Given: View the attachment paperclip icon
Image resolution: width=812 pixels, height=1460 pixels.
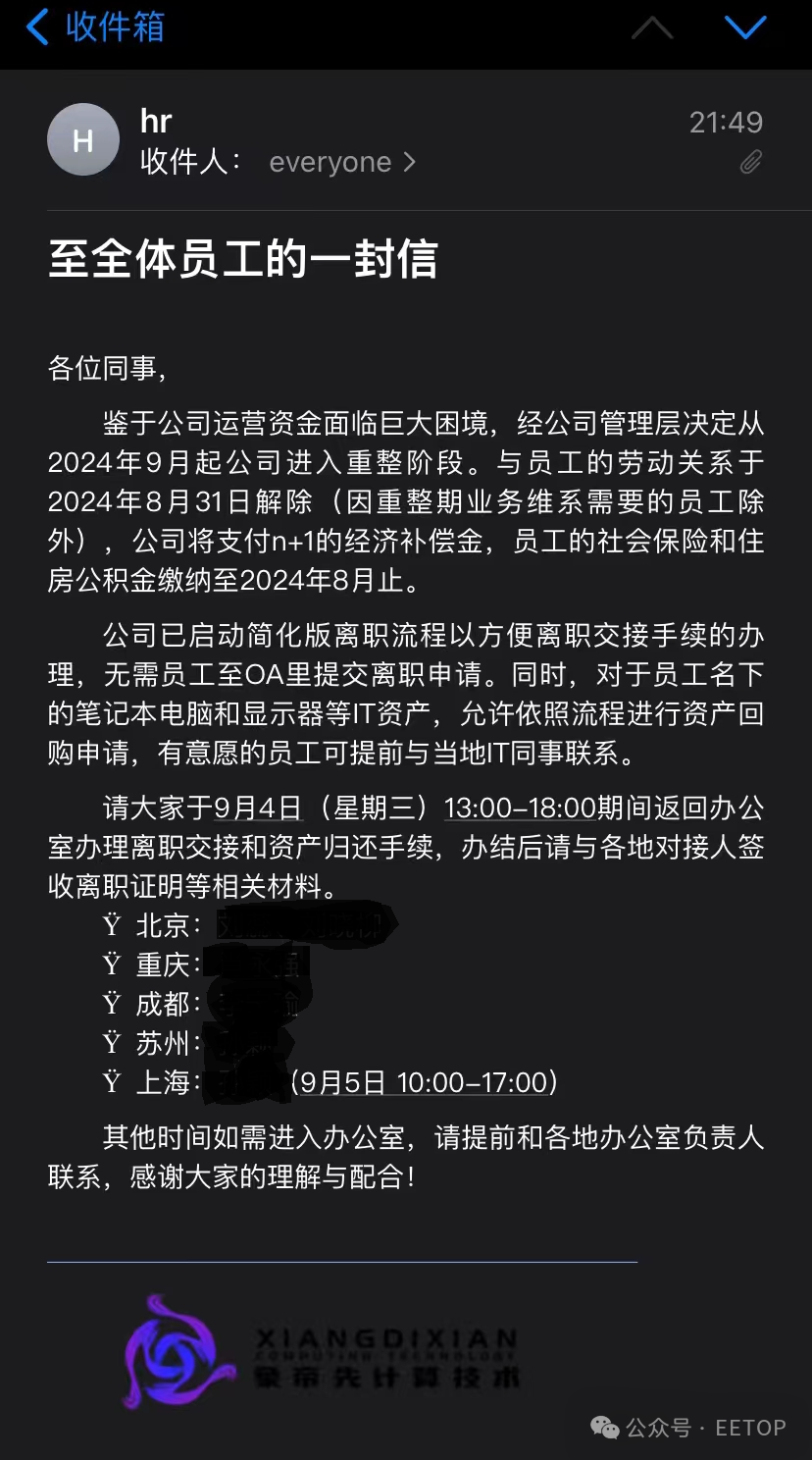Looking at the screenshot, I should 750,162.
